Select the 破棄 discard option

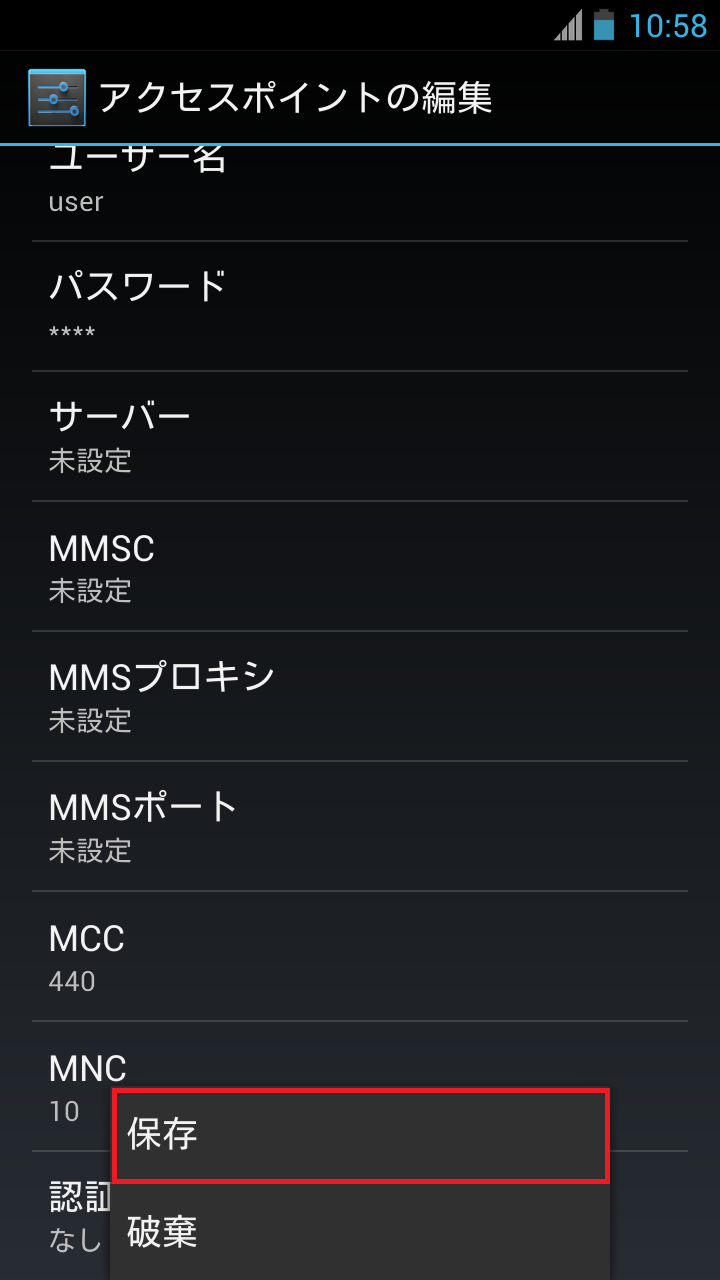tap(360, 1233)
